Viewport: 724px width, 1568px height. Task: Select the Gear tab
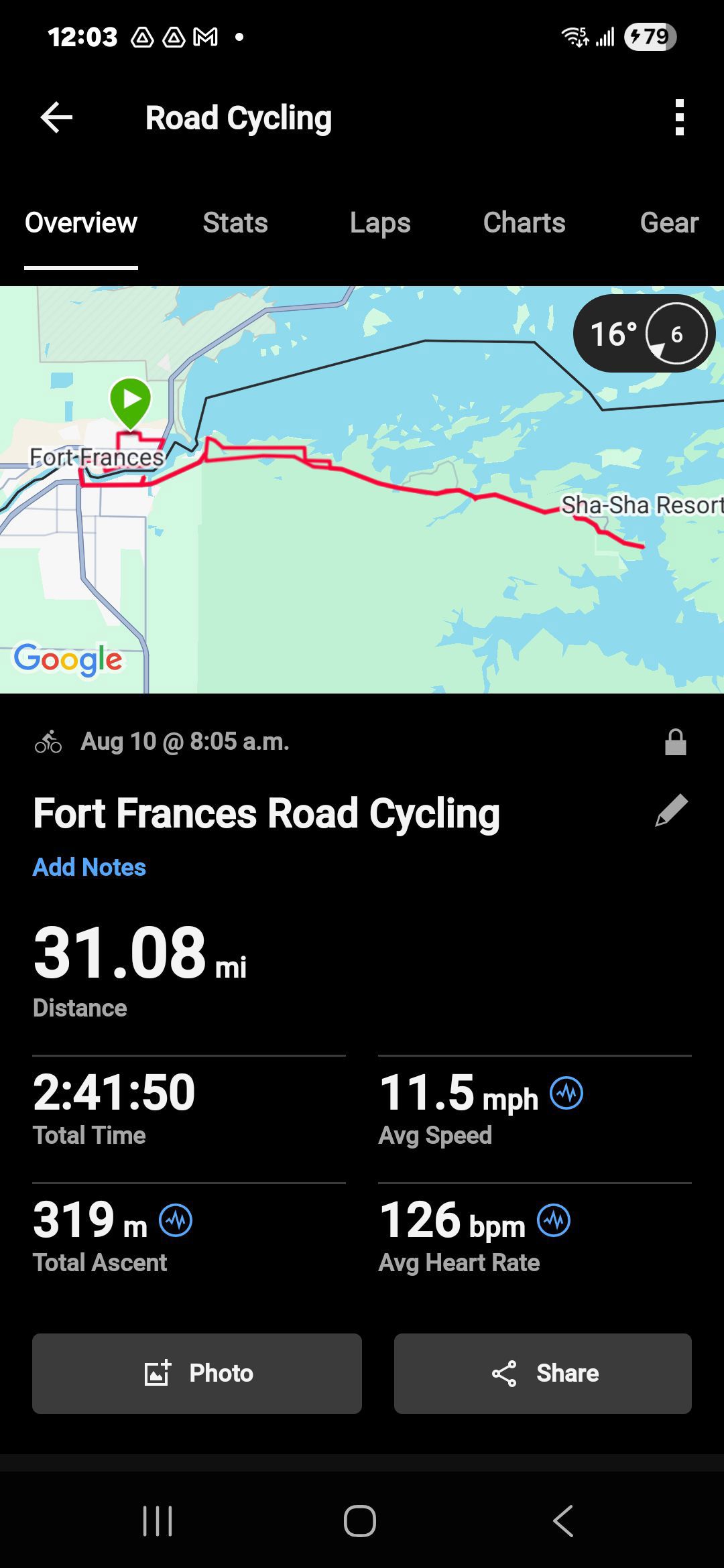click(669, 222)
